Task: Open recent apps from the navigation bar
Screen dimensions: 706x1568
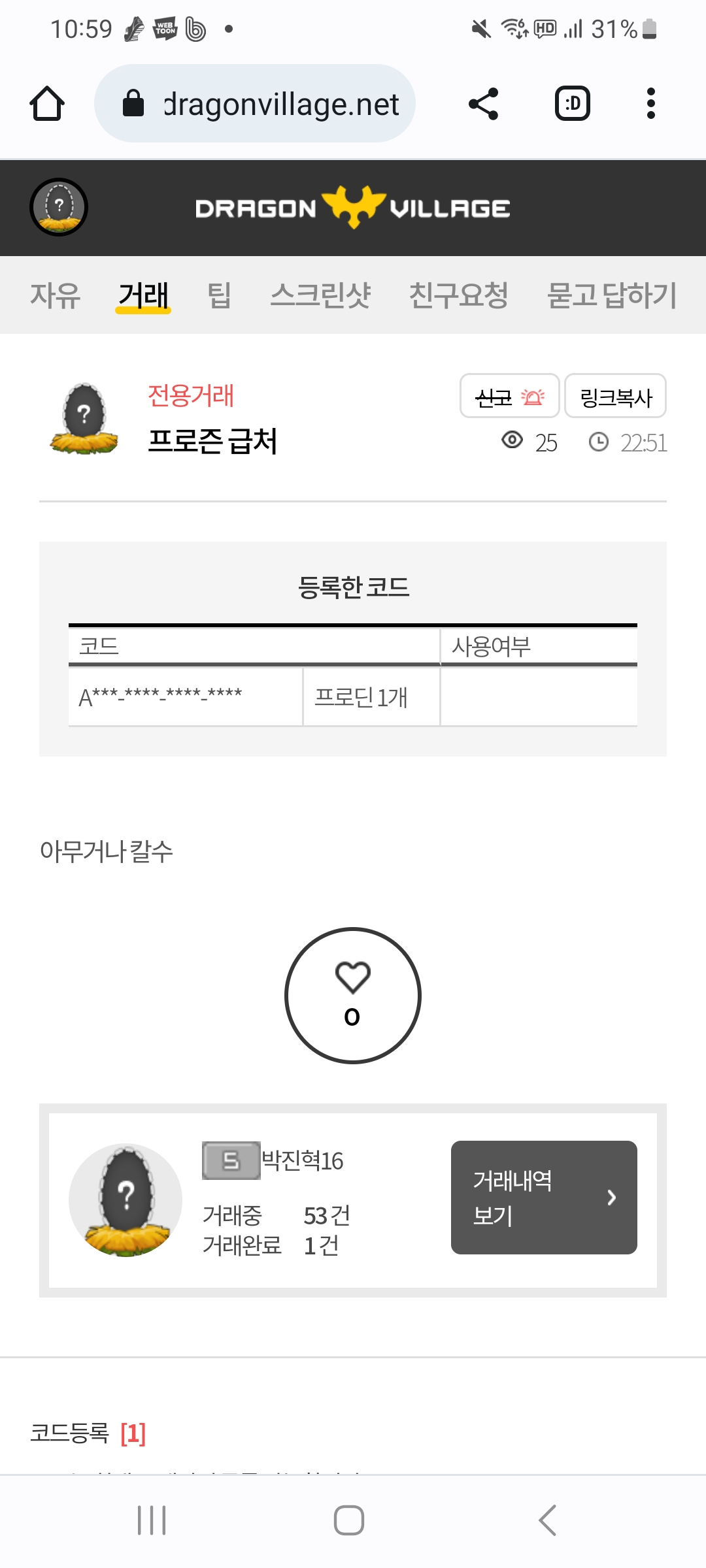Action: pyautogui.click(x=152, y=1520)
